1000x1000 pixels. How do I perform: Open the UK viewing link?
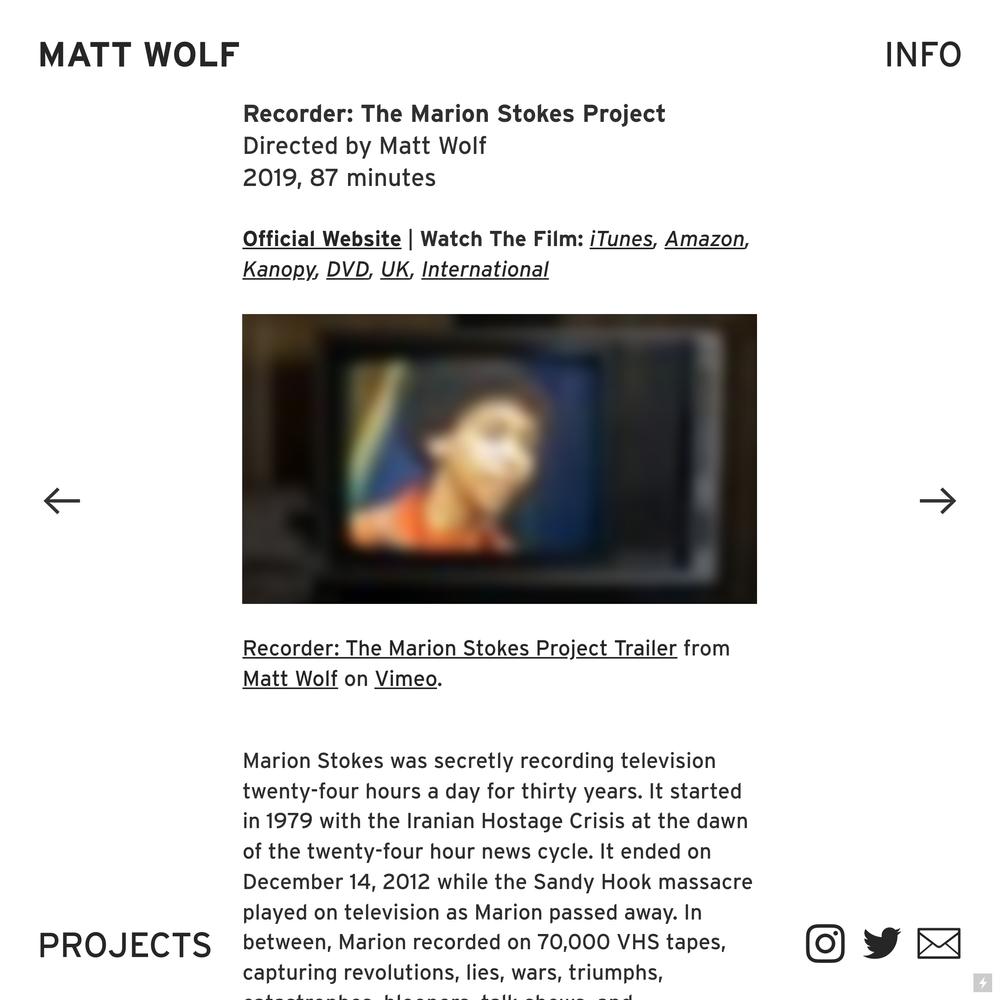click(x=394, y=270)
